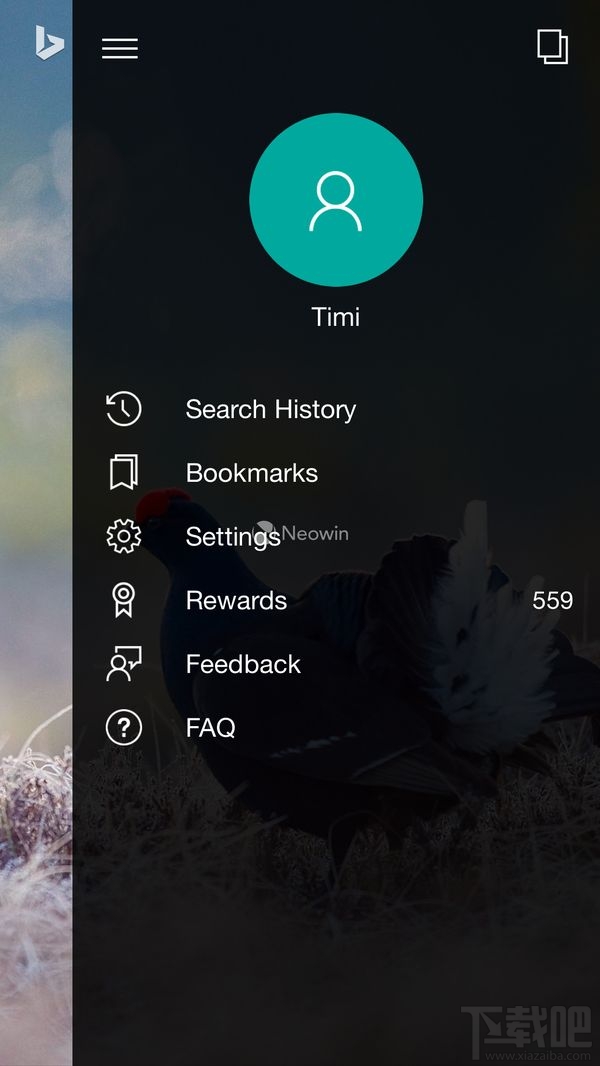
Task: Open the tabs switcher icon
Action: pos(552,47)
